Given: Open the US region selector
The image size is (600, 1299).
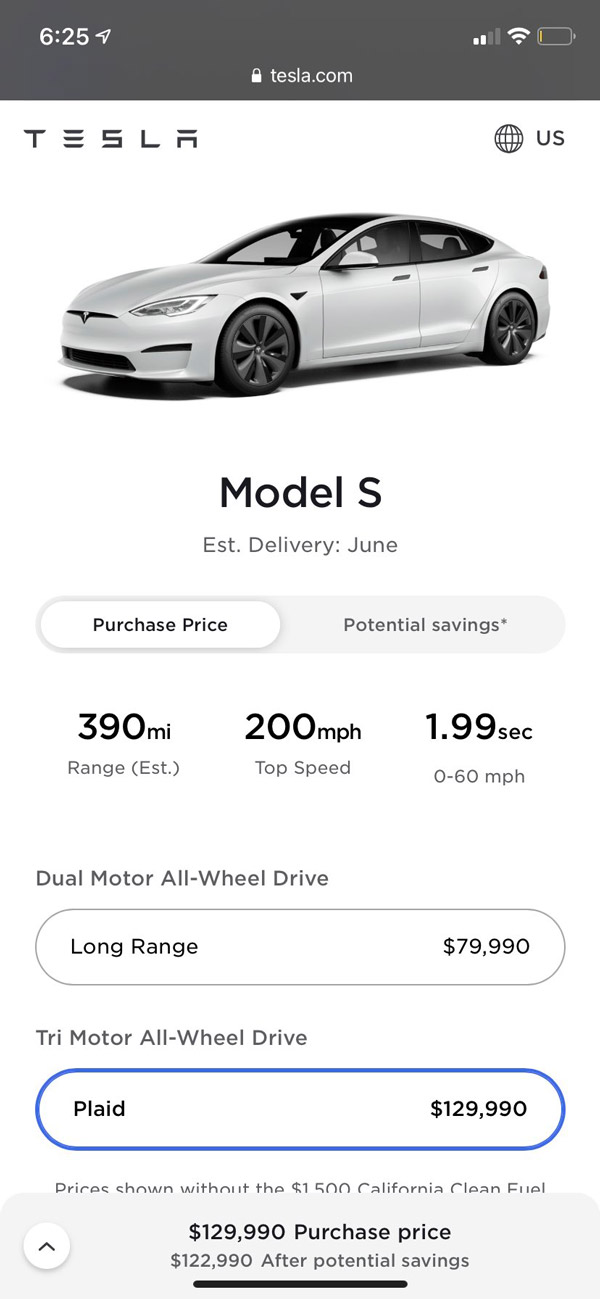Looking at the screenshot, I should point(529,138).
